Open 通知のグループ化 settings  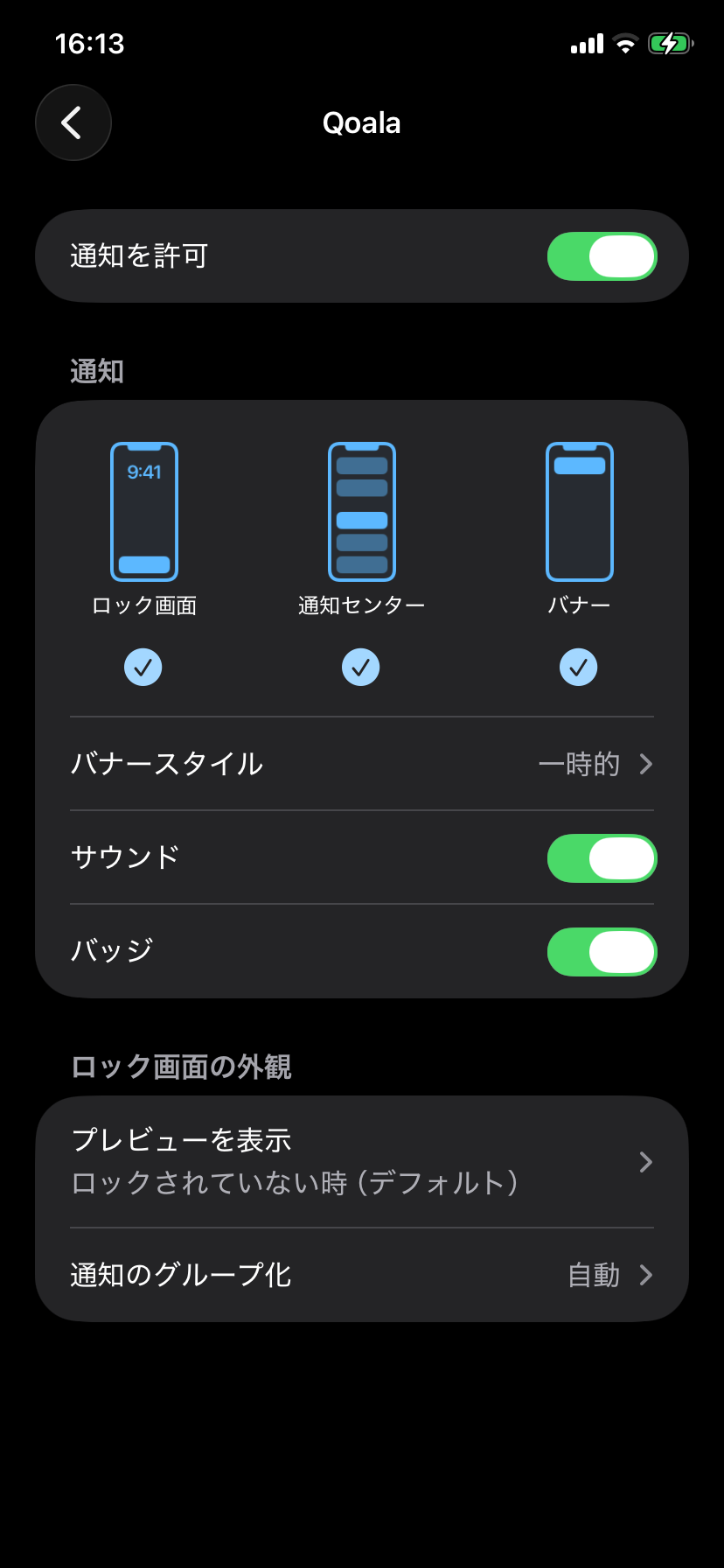coord(362,1275)
